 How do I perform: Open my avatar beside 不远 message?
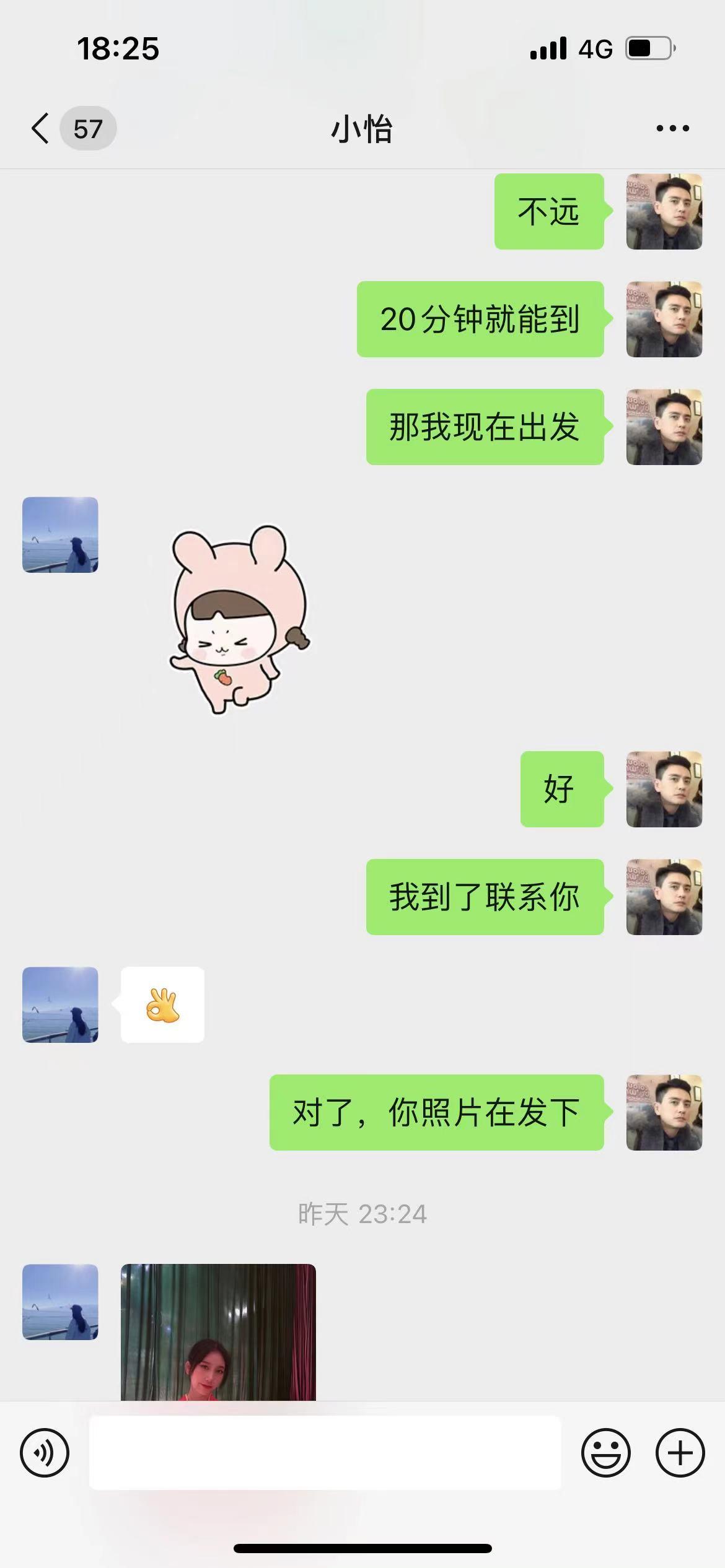tap(664, 212)
